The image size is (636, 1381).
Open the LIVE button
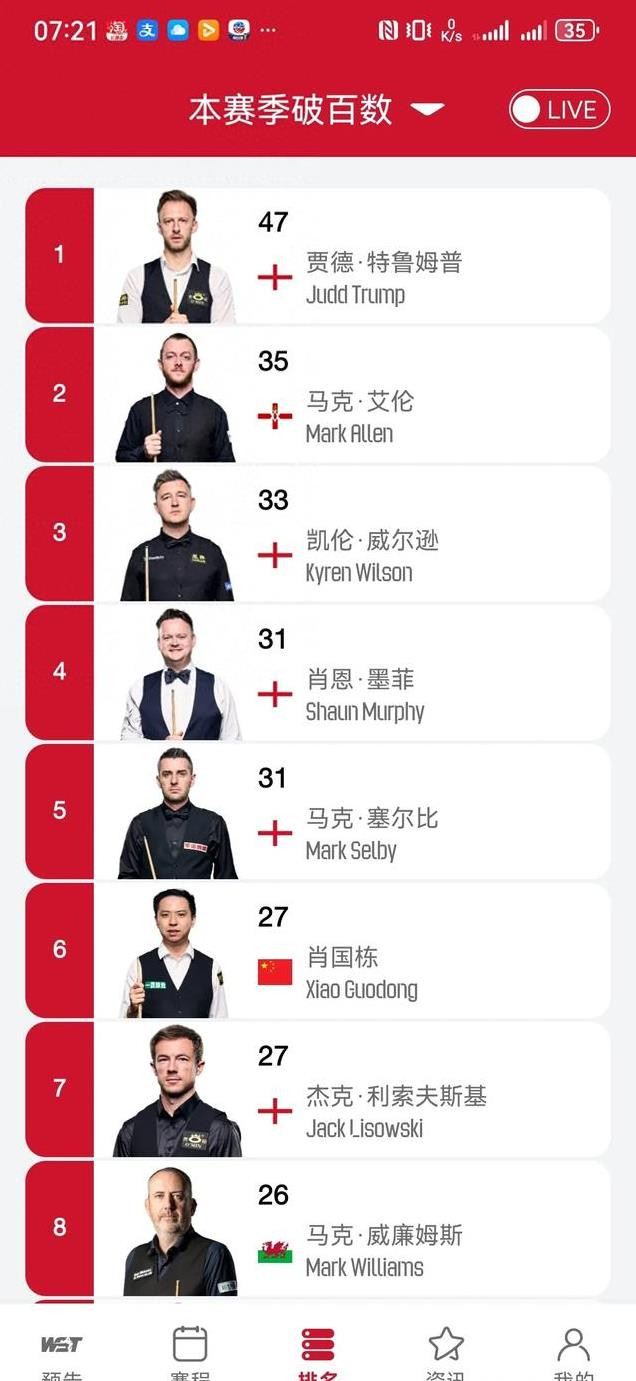click(x=559, y=110)
